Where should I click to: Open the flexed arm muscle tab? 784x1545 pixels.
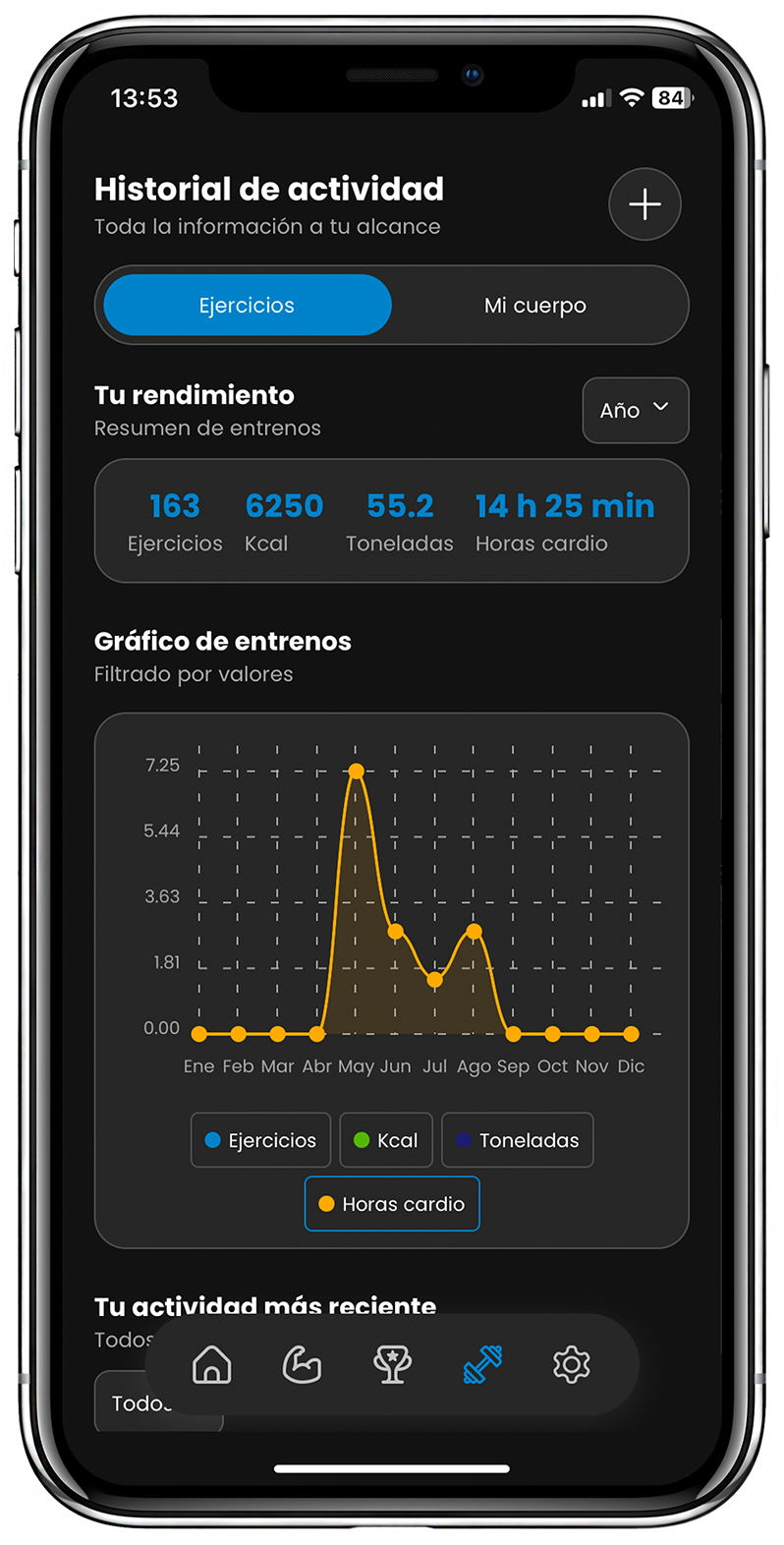[302, 1365]
